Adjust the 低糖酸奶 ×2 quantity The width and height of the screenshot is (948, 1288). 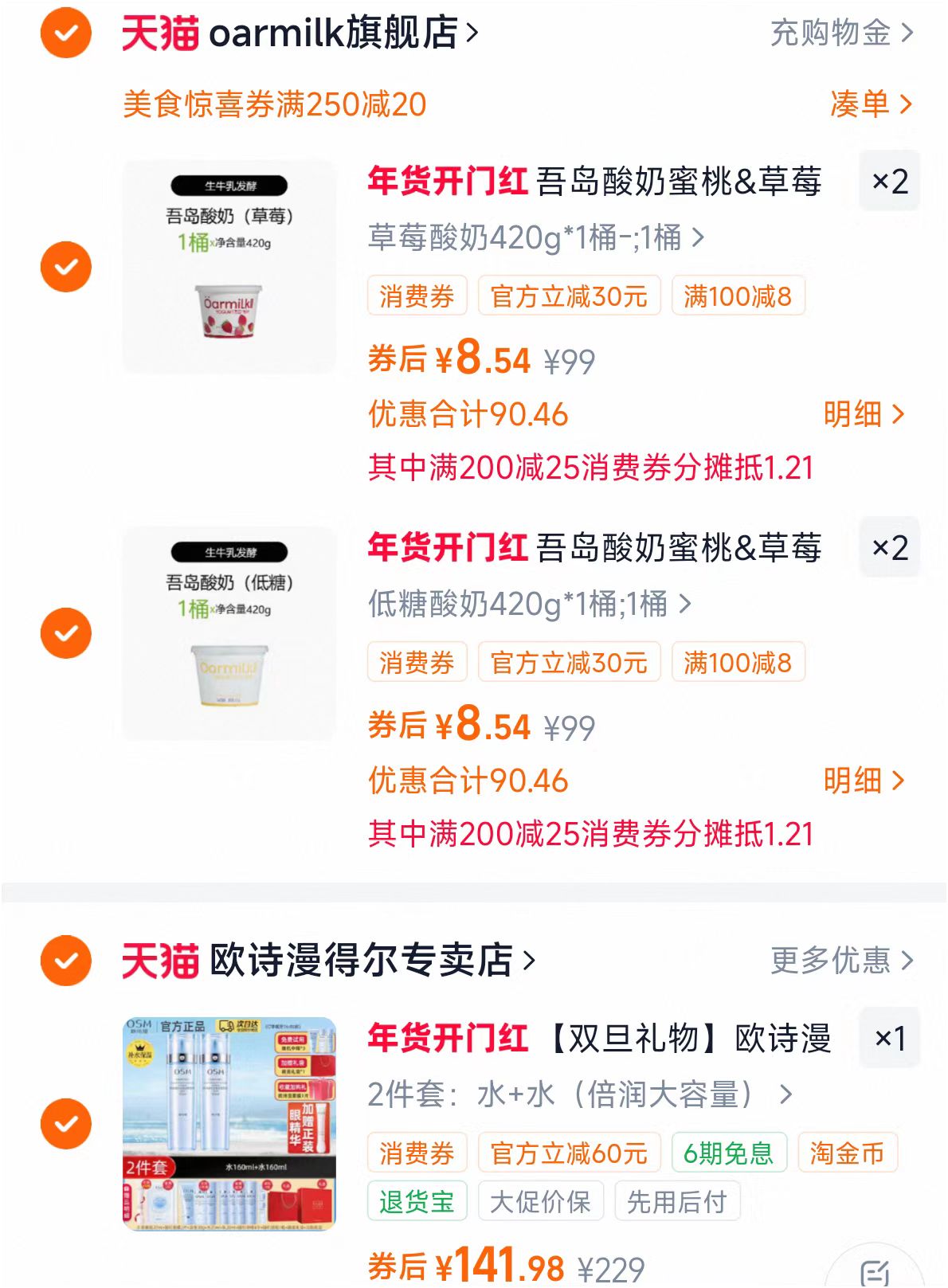point(890,548)
